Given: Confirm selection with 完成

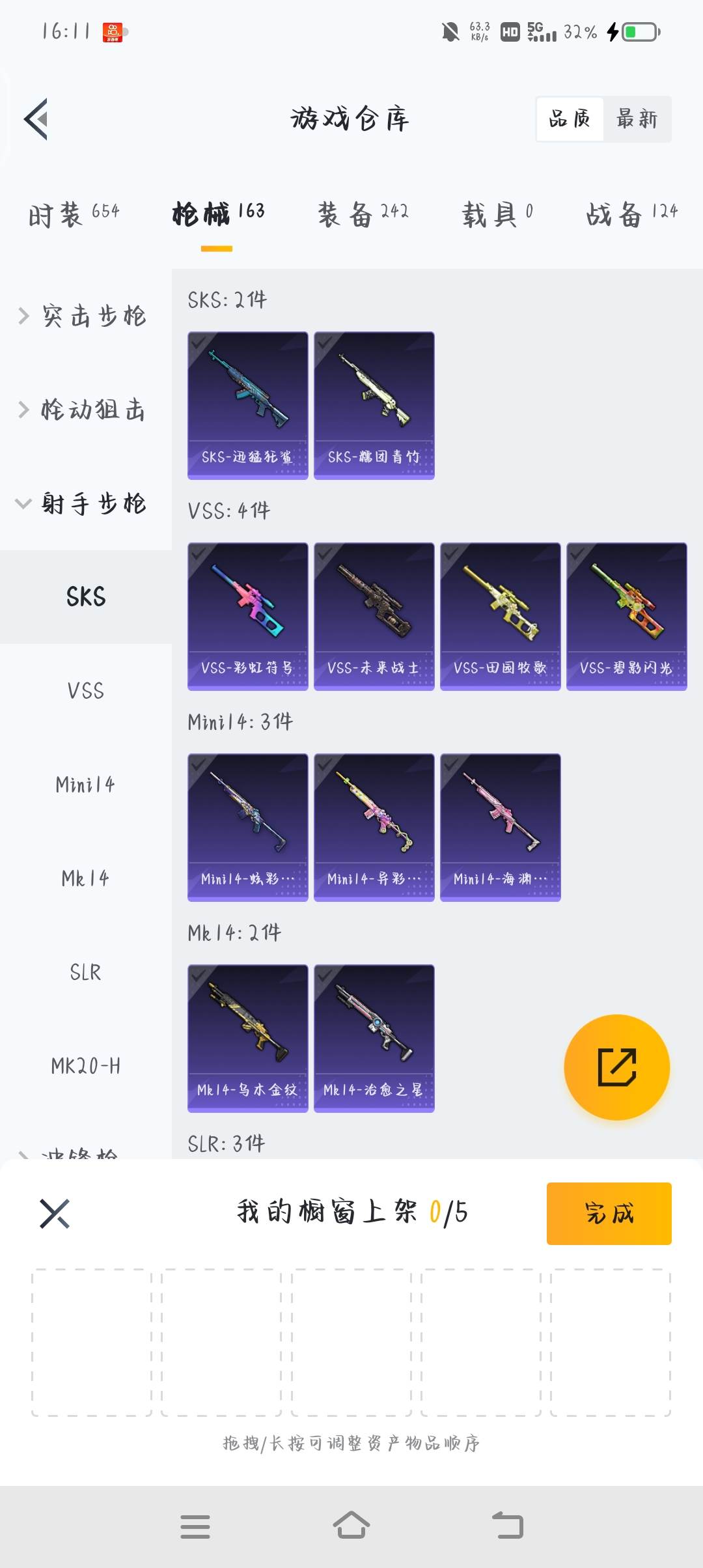Looking at the screenshot, I should (x=609, y=1213).
